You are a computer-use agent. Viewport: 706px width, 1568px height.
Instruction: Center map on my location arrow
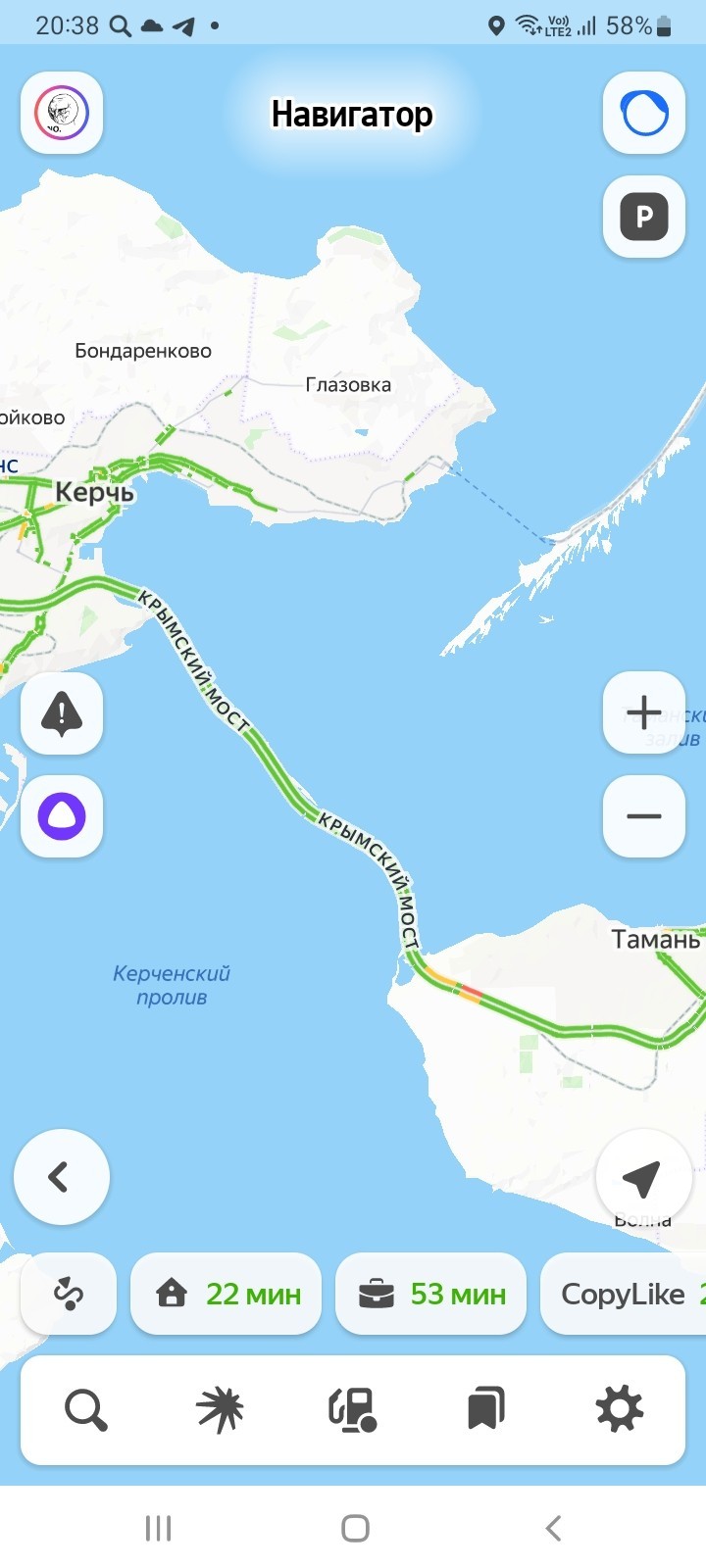[x=642, y=1177]
